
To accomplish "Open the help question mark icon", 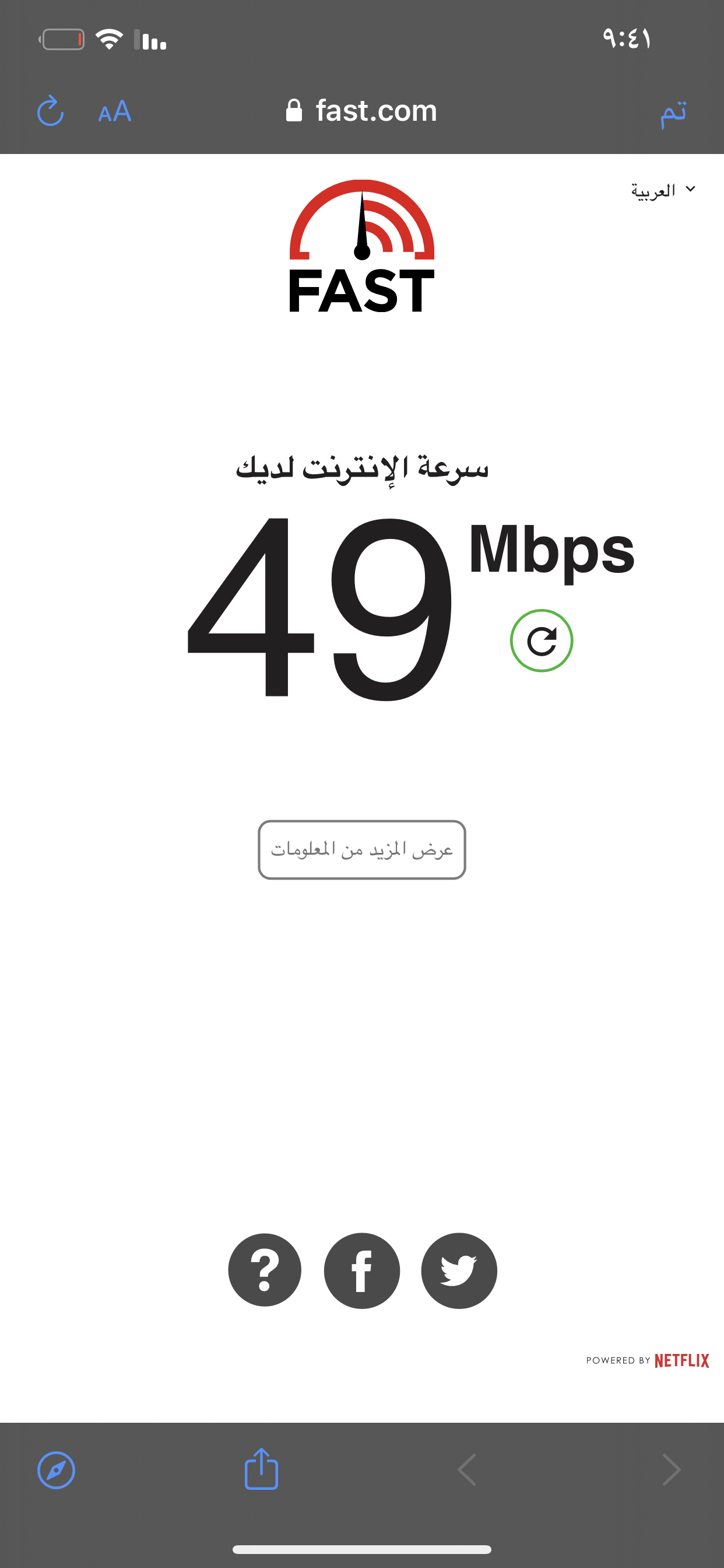I will [x=265, y=1270].
